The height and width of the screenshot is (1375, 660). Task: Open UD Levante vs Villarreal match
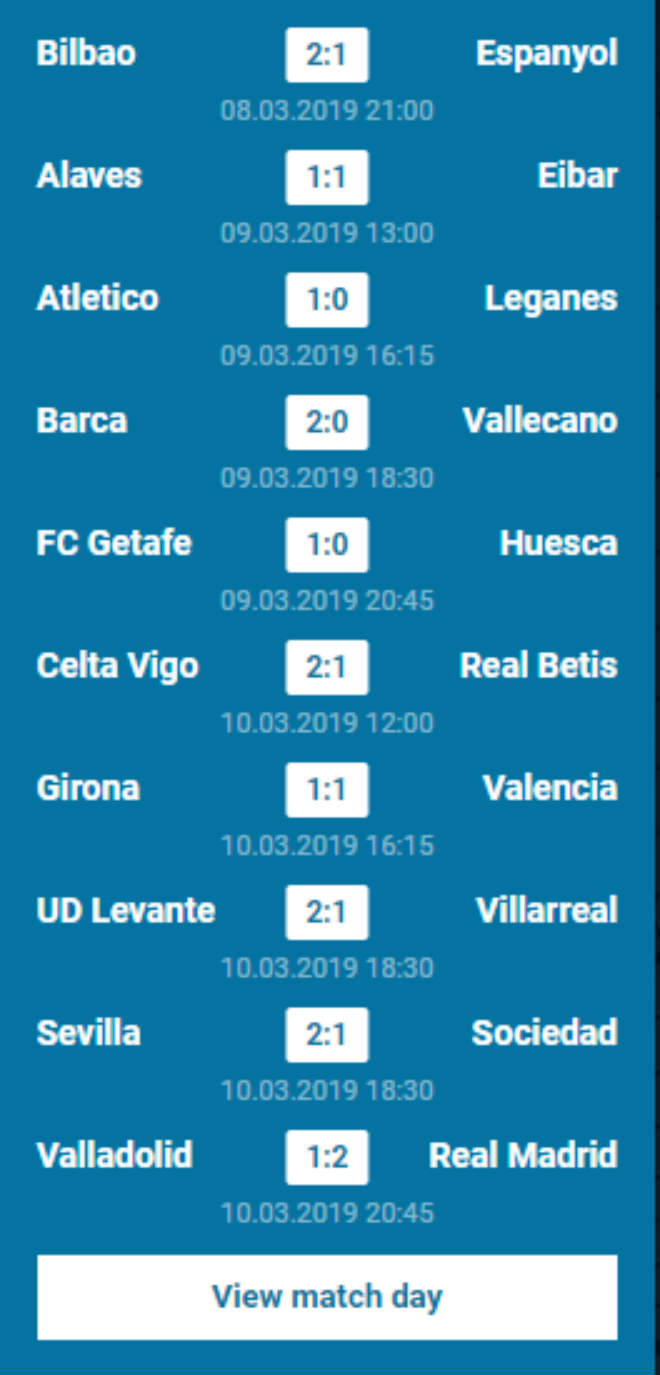327,912
